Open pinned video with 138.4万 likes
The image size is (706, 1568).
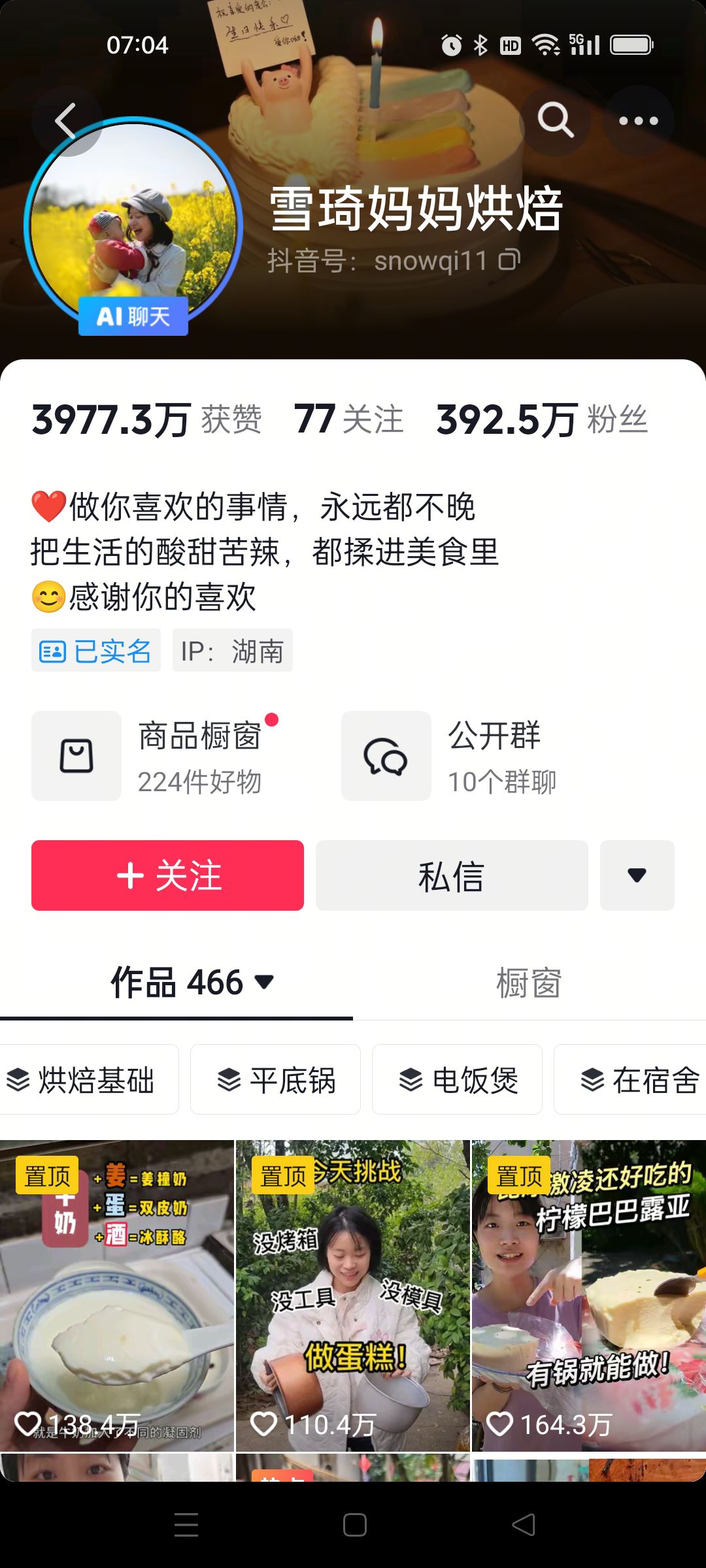117,1296
